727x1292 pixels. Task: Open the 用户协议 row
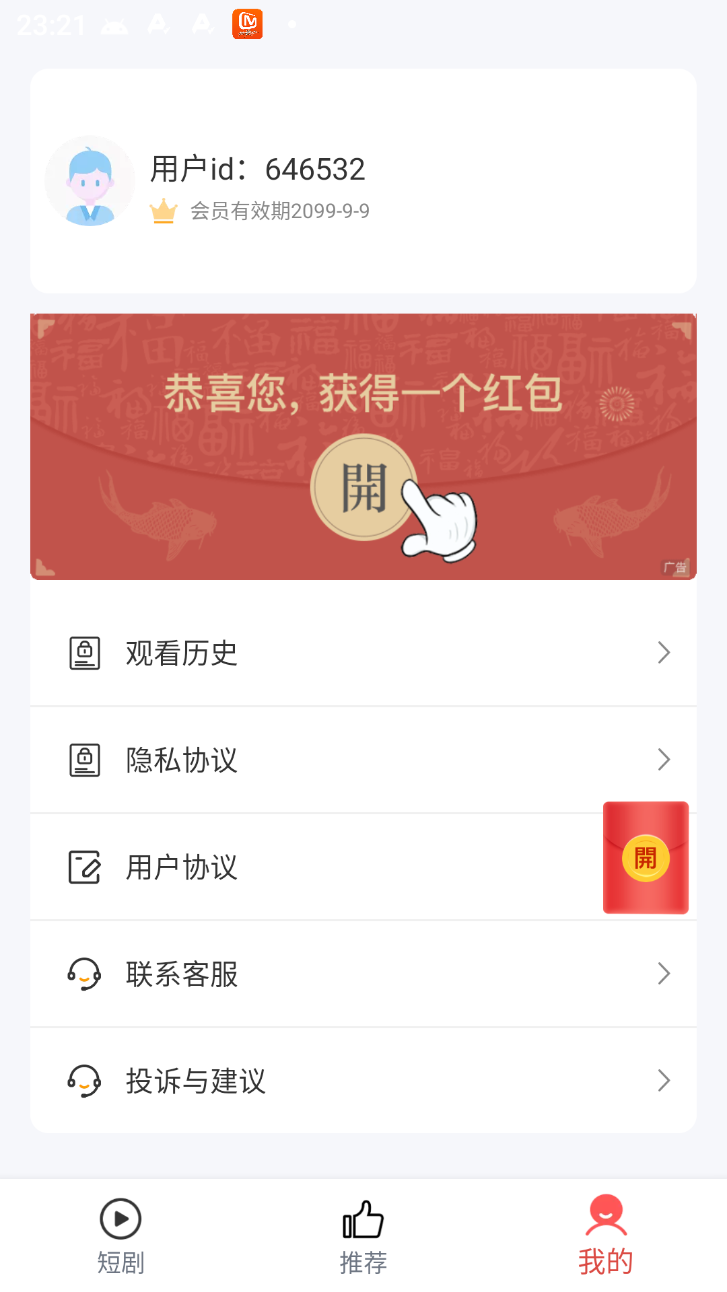pos(300,867)
